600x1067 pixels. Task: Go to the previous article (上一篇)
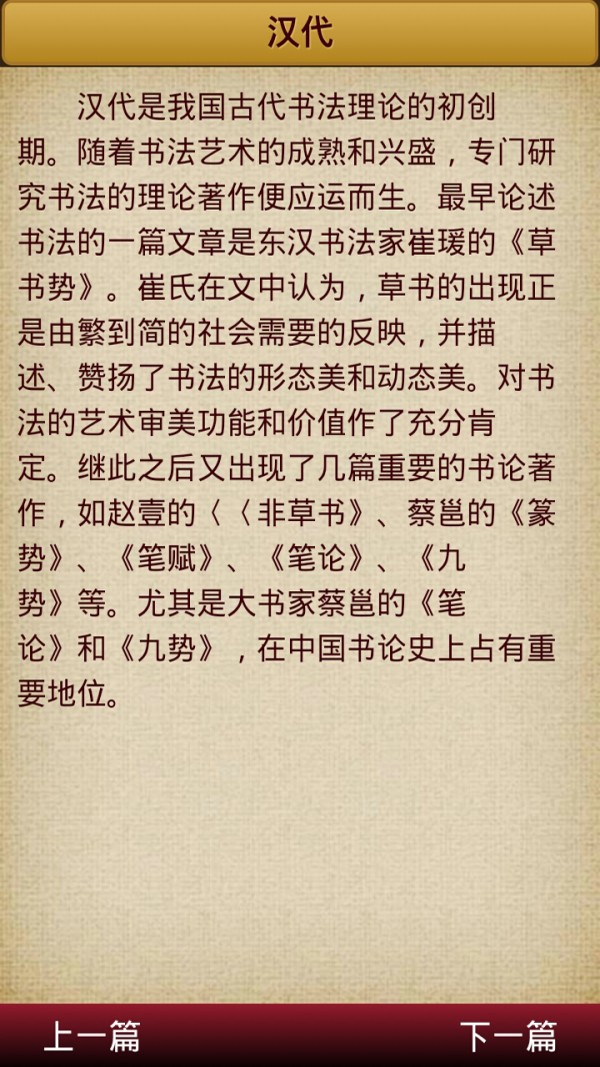tap(92, 1036)
